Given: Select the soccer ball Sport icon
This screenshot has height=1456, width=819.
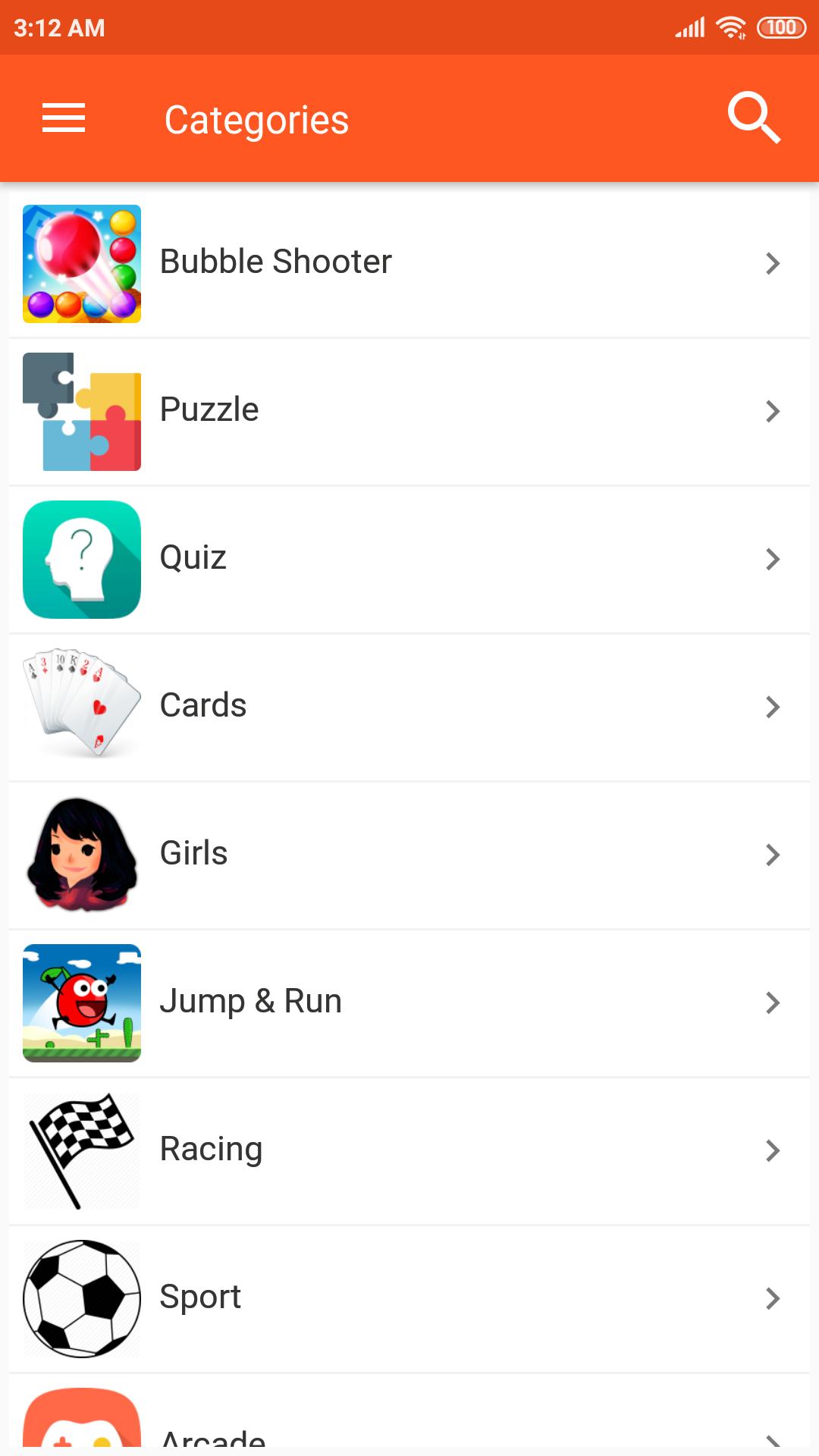Looking at the screenshot, I should coord(81,1297).
